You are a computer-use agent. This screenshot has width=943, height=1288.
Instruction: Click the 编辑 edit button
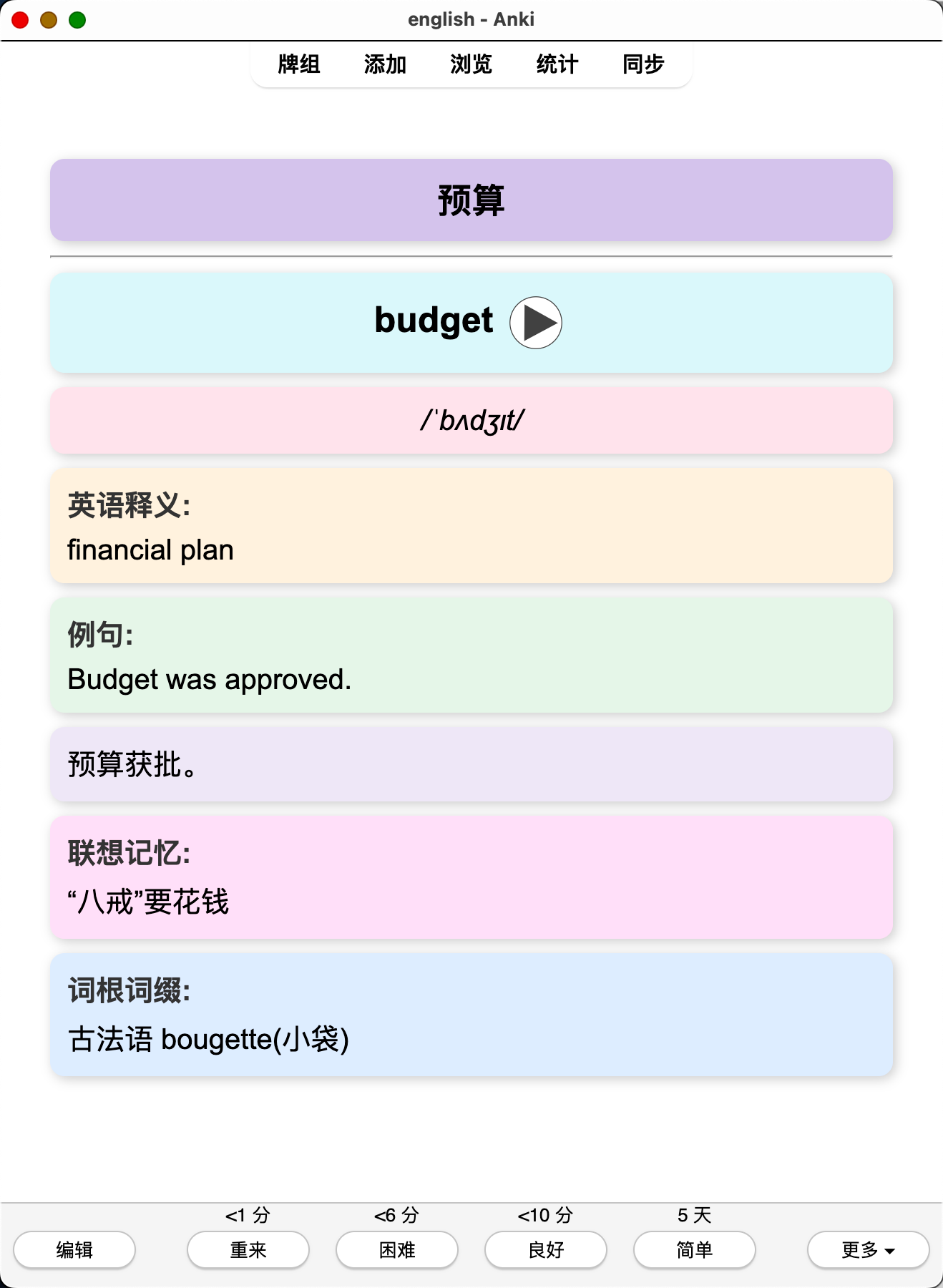[x=74, y=1249]
